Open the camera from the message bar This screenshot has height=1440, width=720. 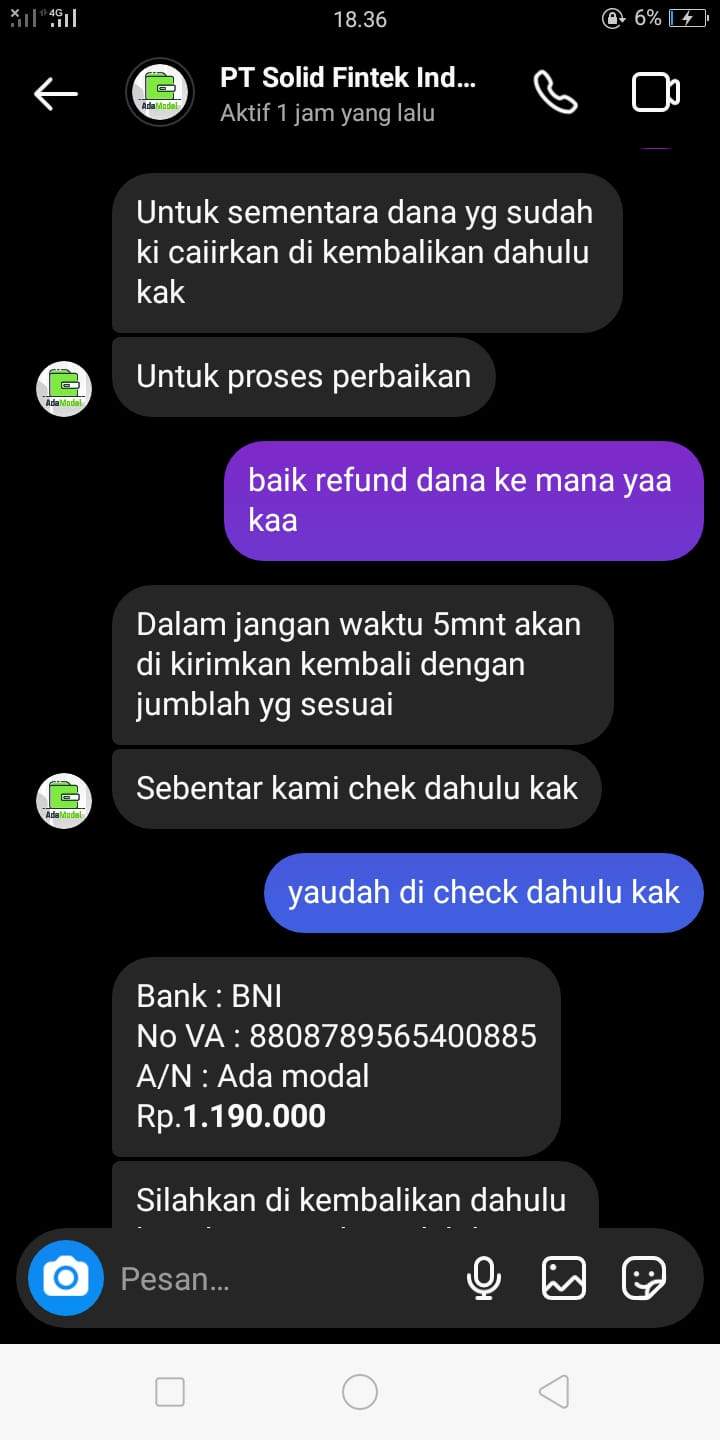point(66,1277)
